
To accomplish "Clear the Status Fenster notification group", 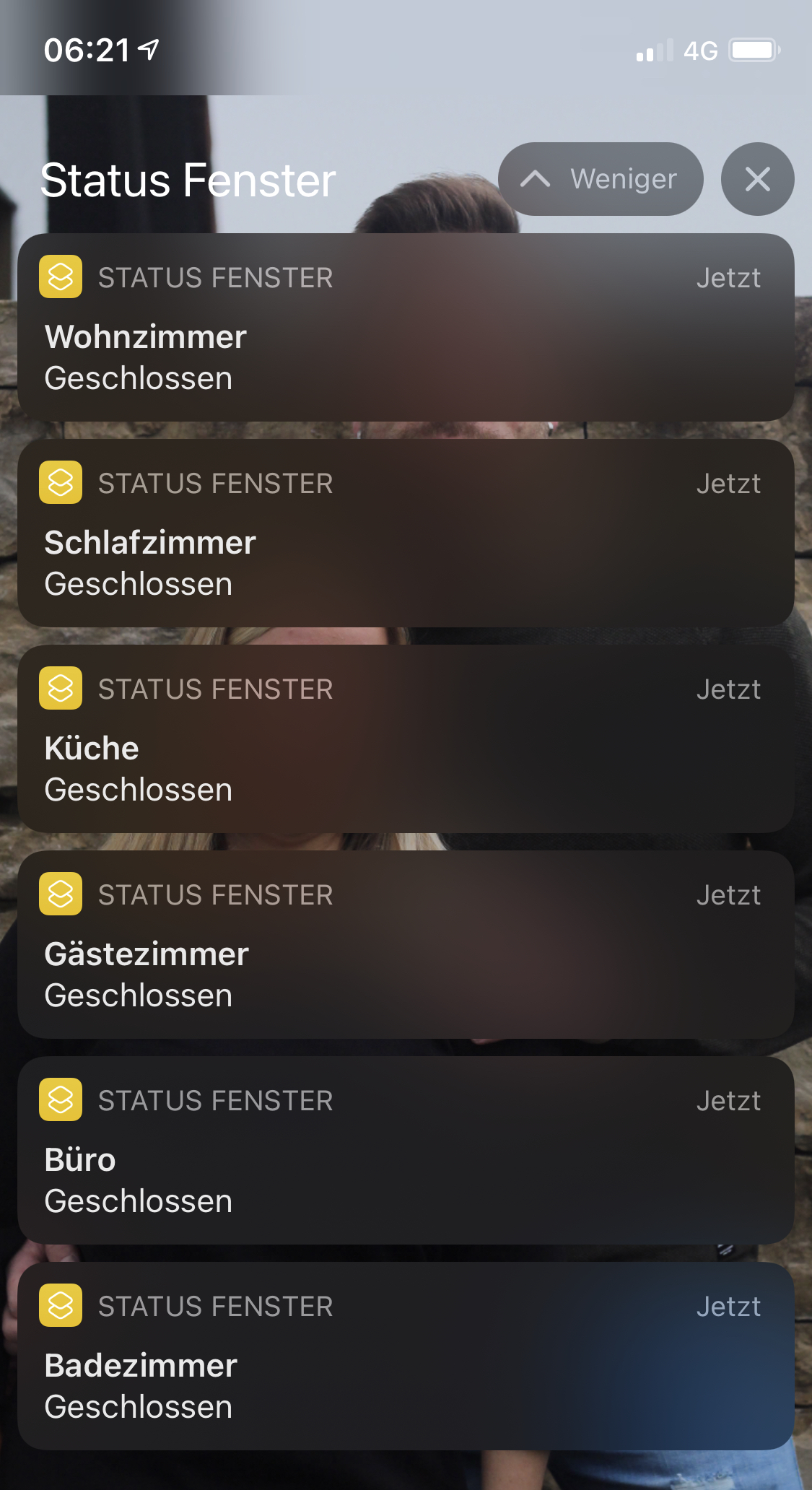I will pos(757,179).
